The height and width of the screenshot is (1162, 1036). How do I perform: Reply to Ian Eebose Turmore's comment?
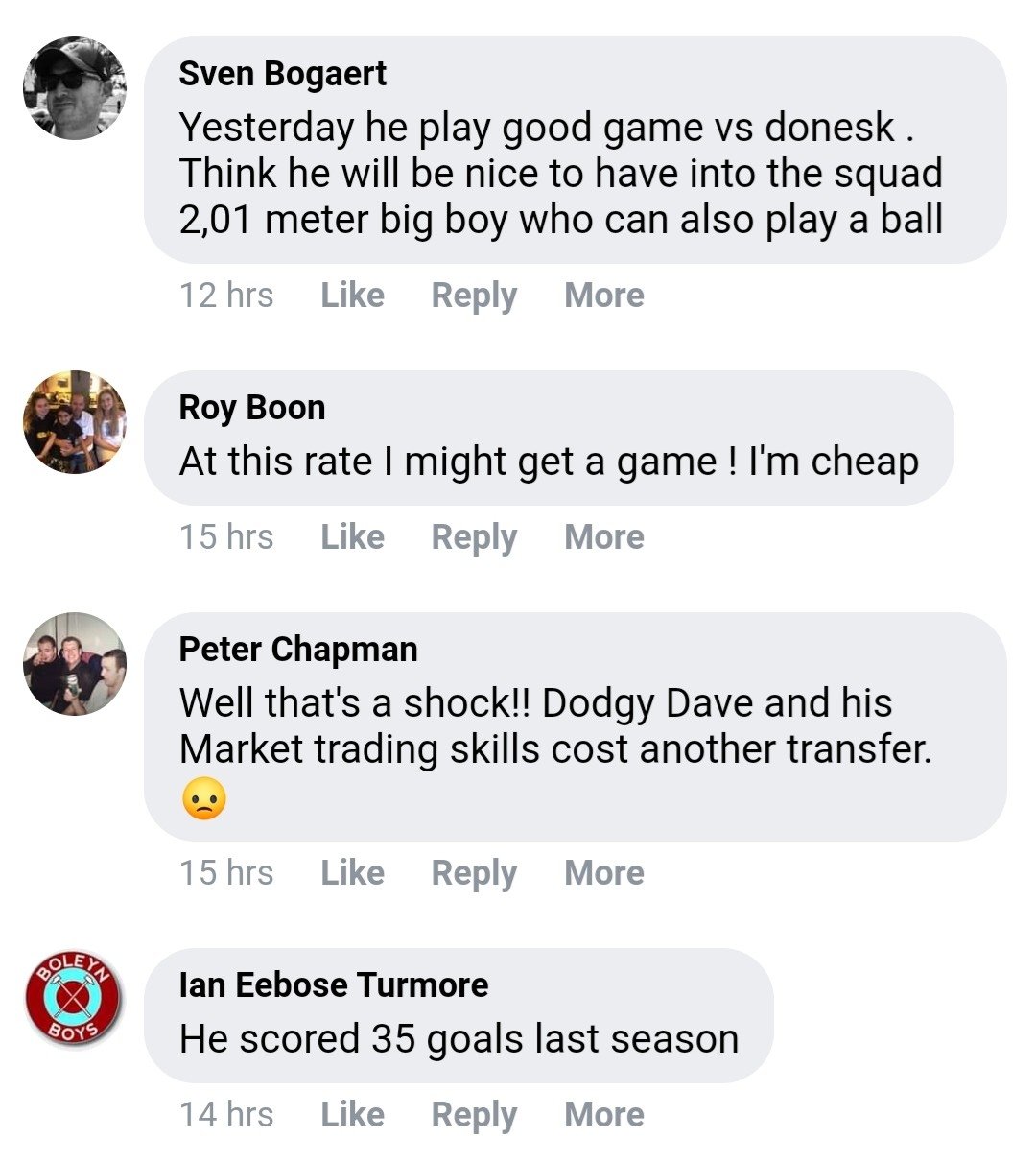tap(474, 1115)
